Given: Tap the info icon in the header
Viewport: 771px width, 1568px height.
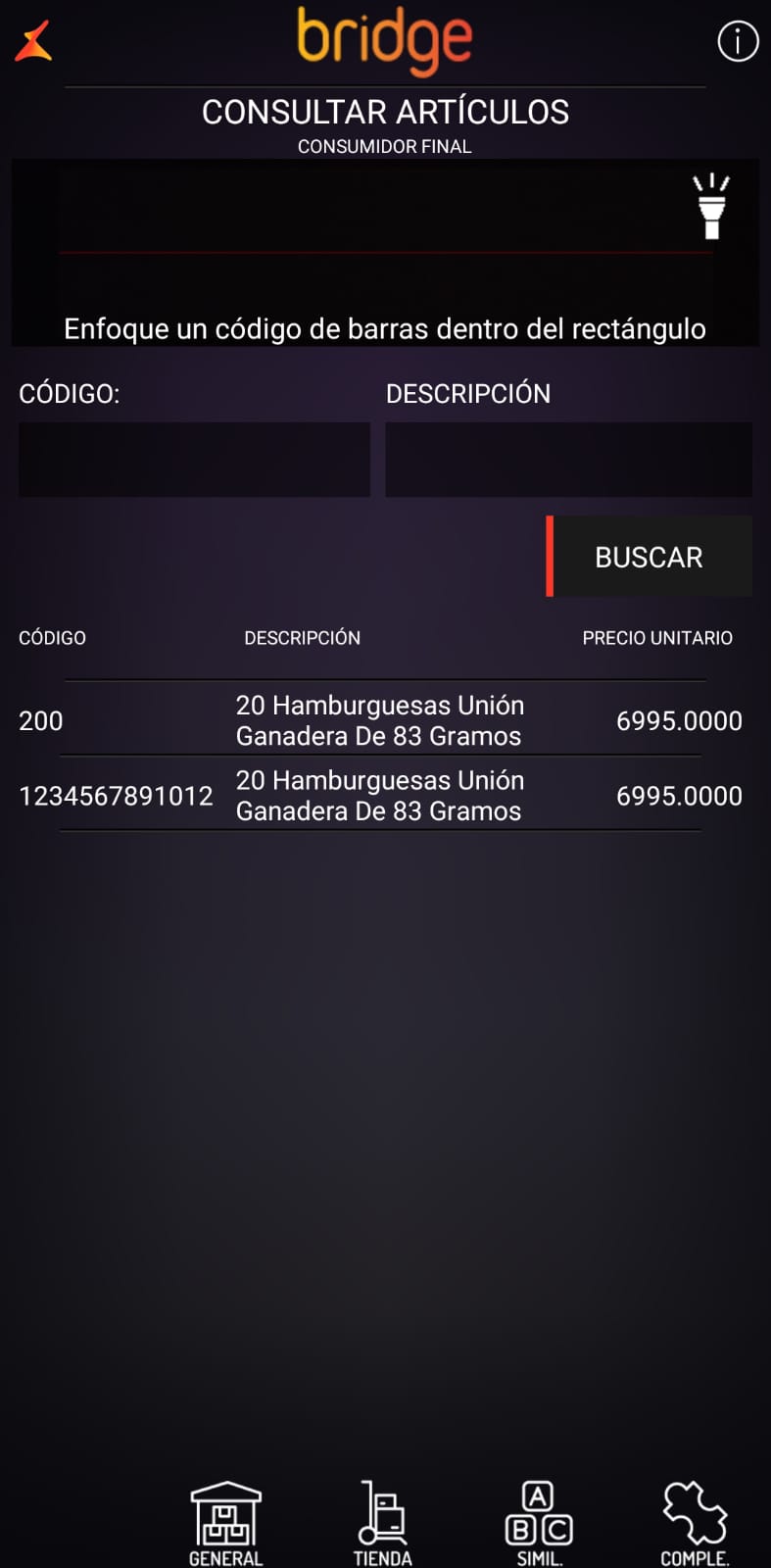Looking at the screenshot, I should pos(738,41).
